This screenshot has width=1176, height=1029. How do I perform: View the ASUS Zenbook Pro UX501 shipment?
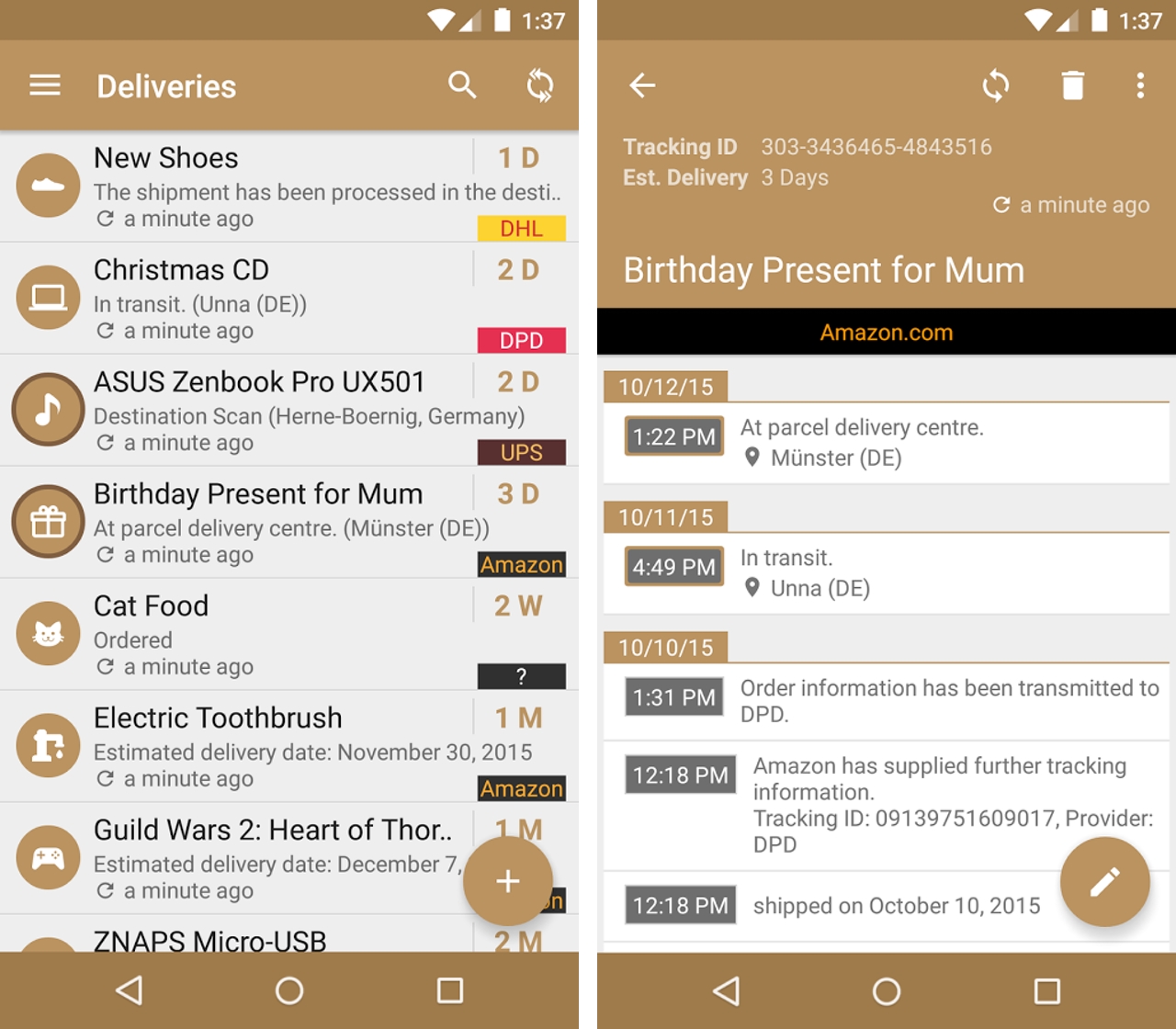[276, 412]
